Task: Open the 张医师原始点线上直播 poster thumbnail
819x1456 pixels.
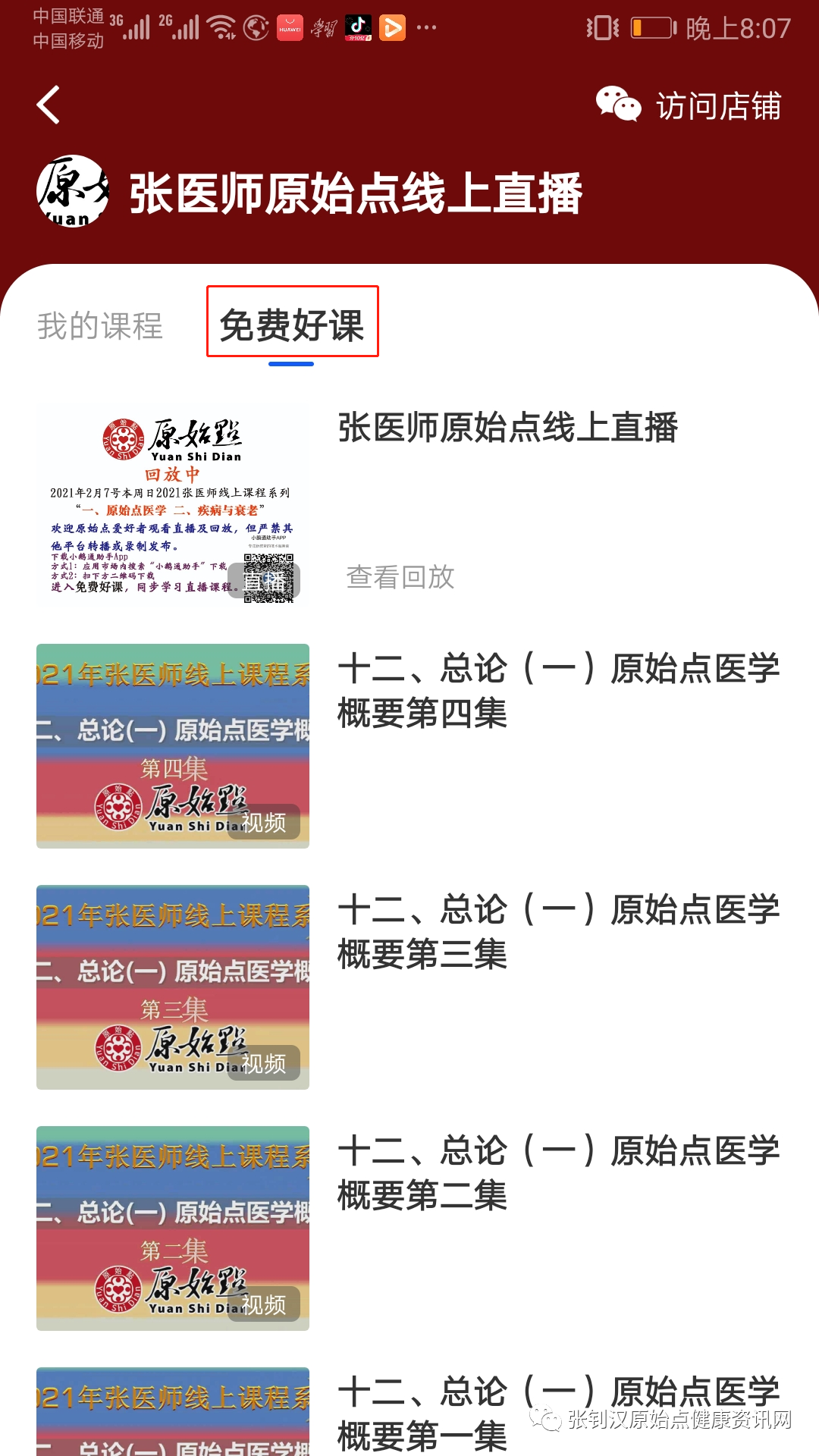Action: click(x=173, y=503)
